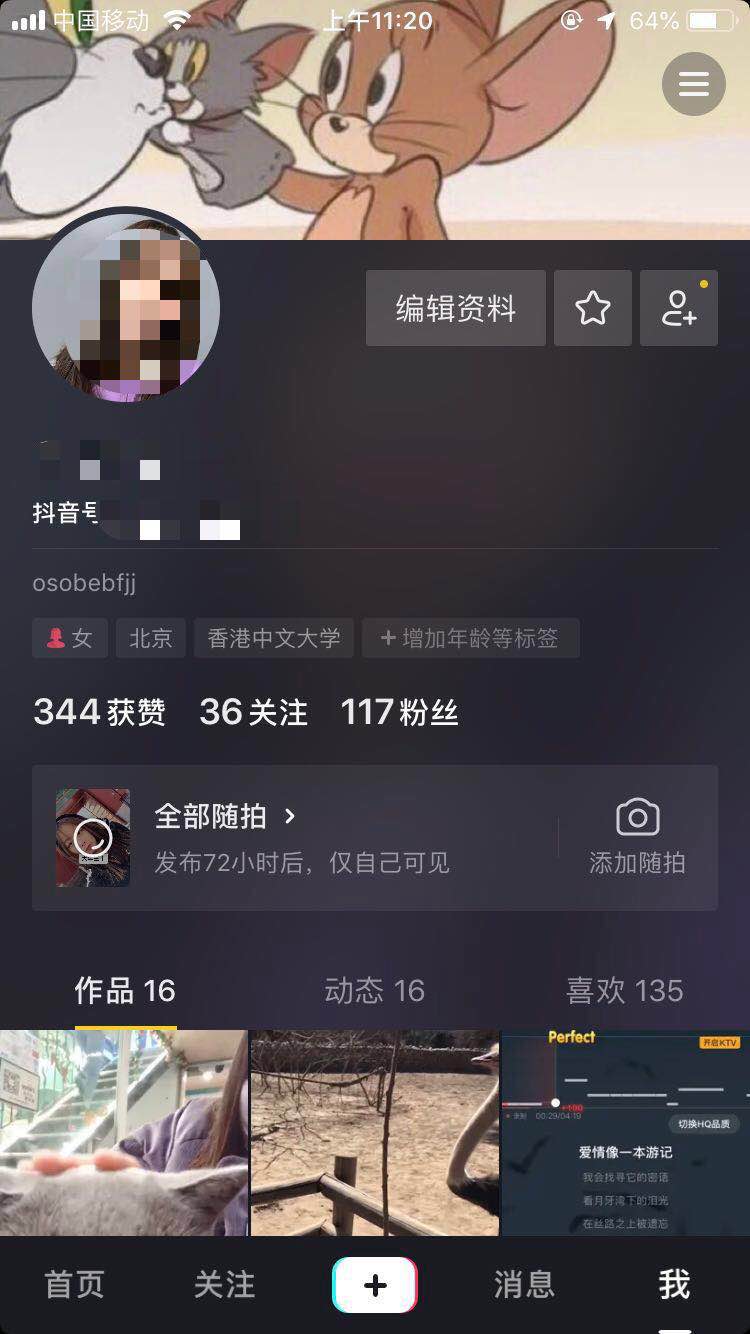Select the 女 gender tag
Viewport: 750px width, 1334px height.
69,638
